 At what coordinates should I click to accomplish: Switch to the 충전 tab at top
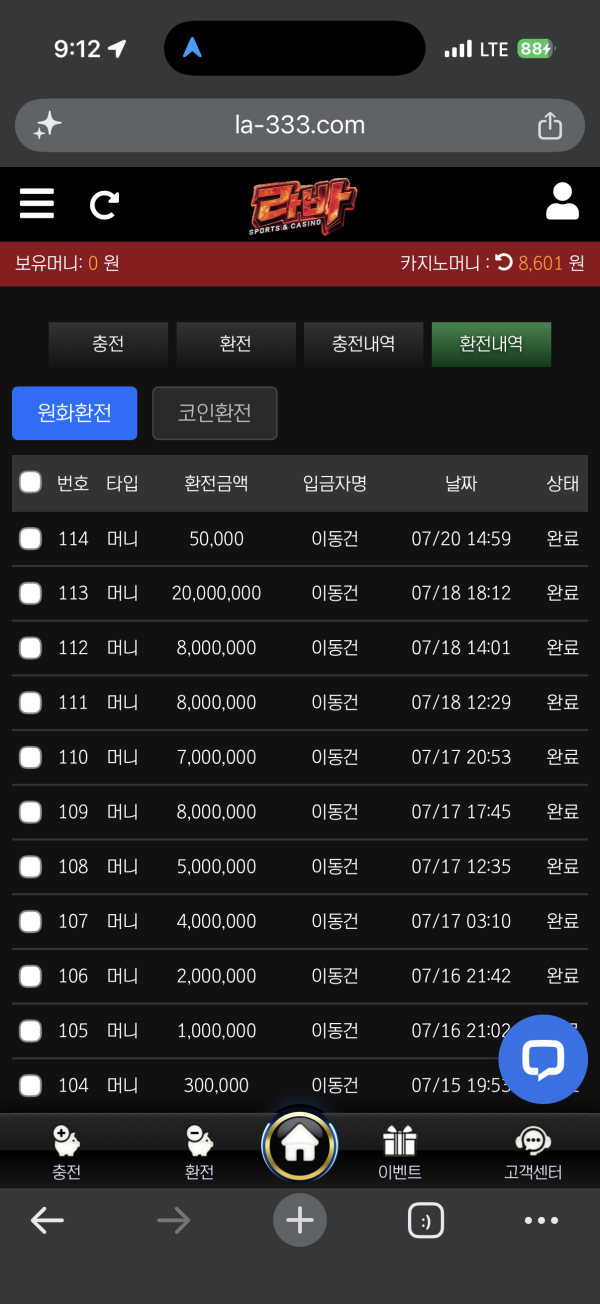[x=108, y=344]
